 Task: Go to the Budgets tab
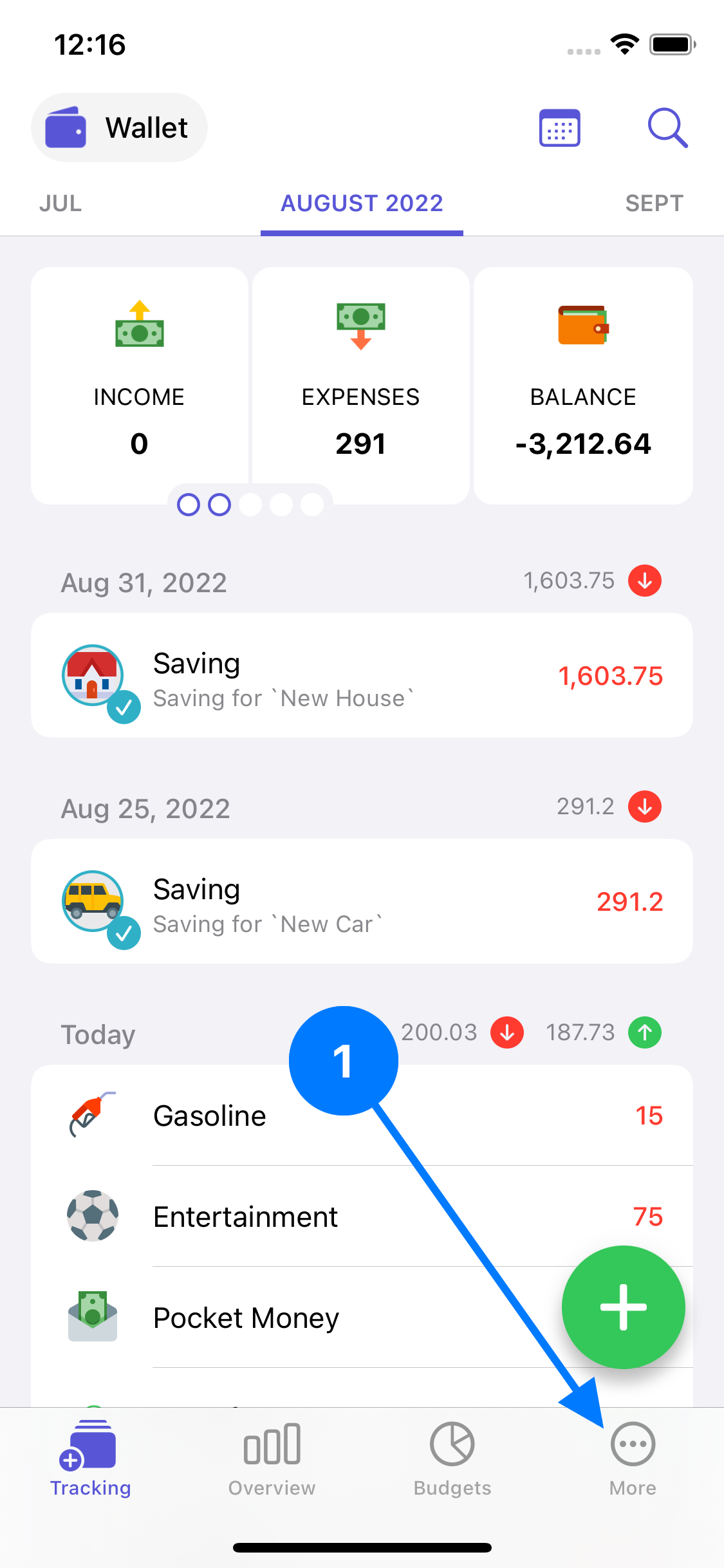(452, 1458)
